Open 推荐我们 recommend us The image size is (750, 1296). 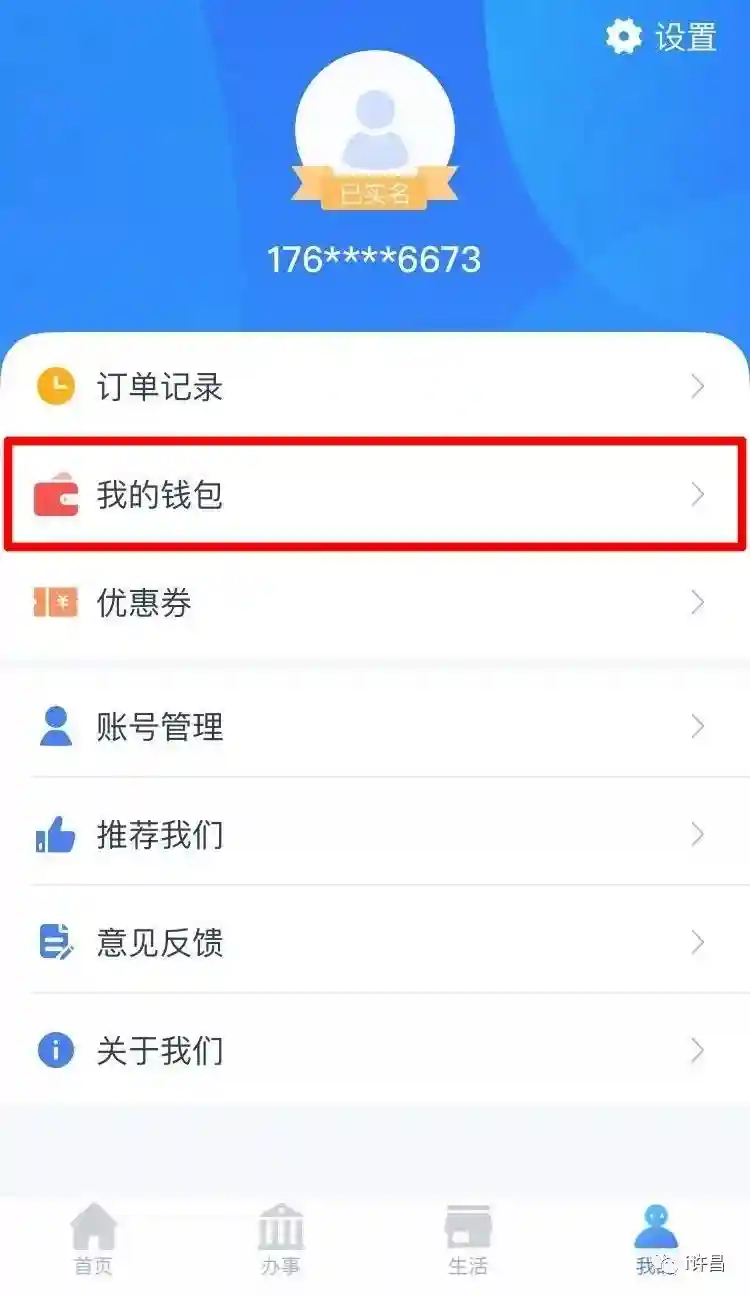point(375,835)
